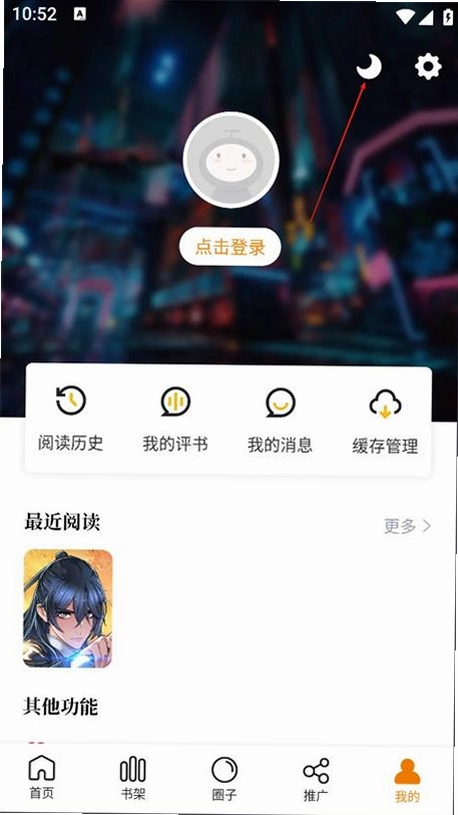View 更多 recent reading items

(x=408, y=526)
